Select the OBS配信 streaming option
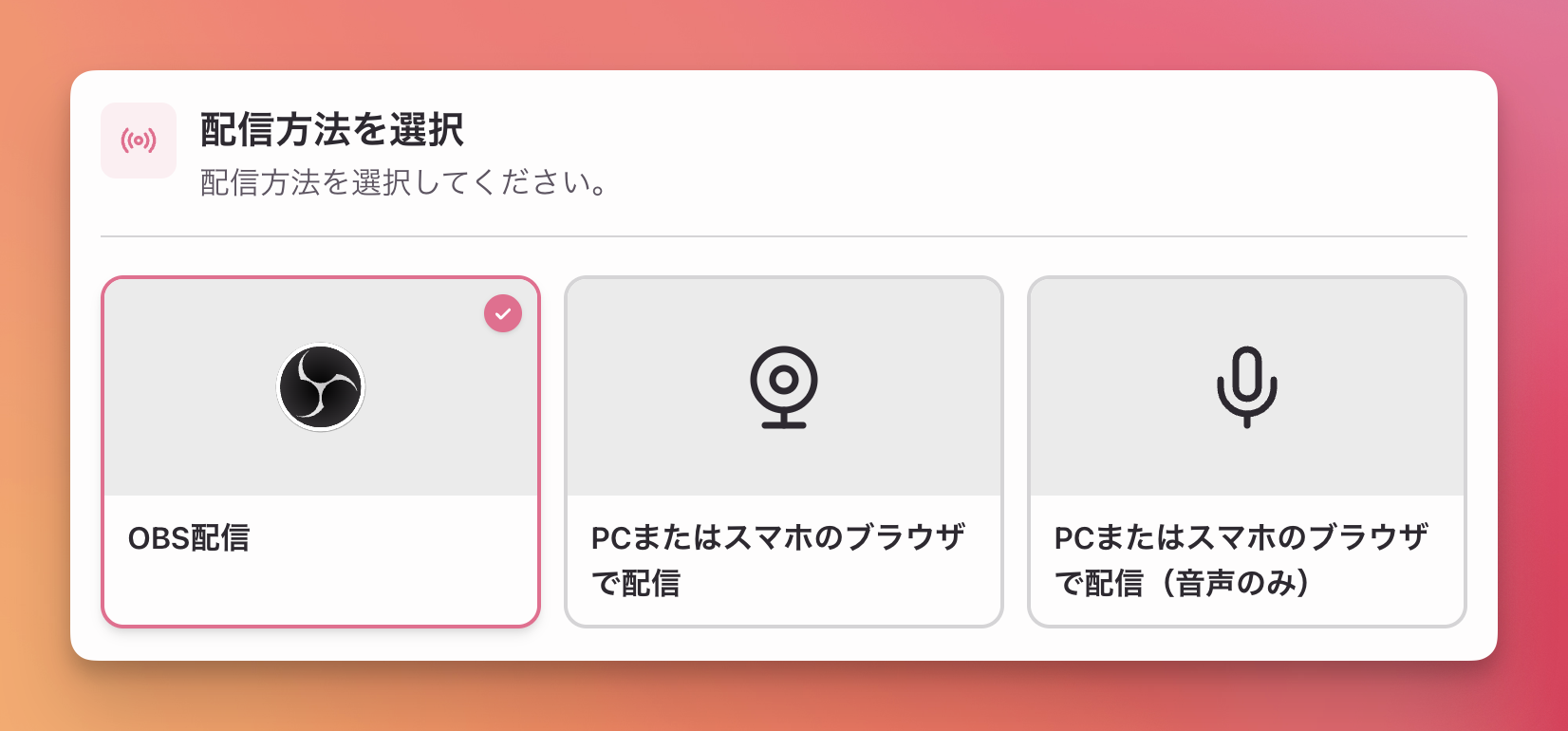The image size is (1568, 731). click(x=321, y=452)
